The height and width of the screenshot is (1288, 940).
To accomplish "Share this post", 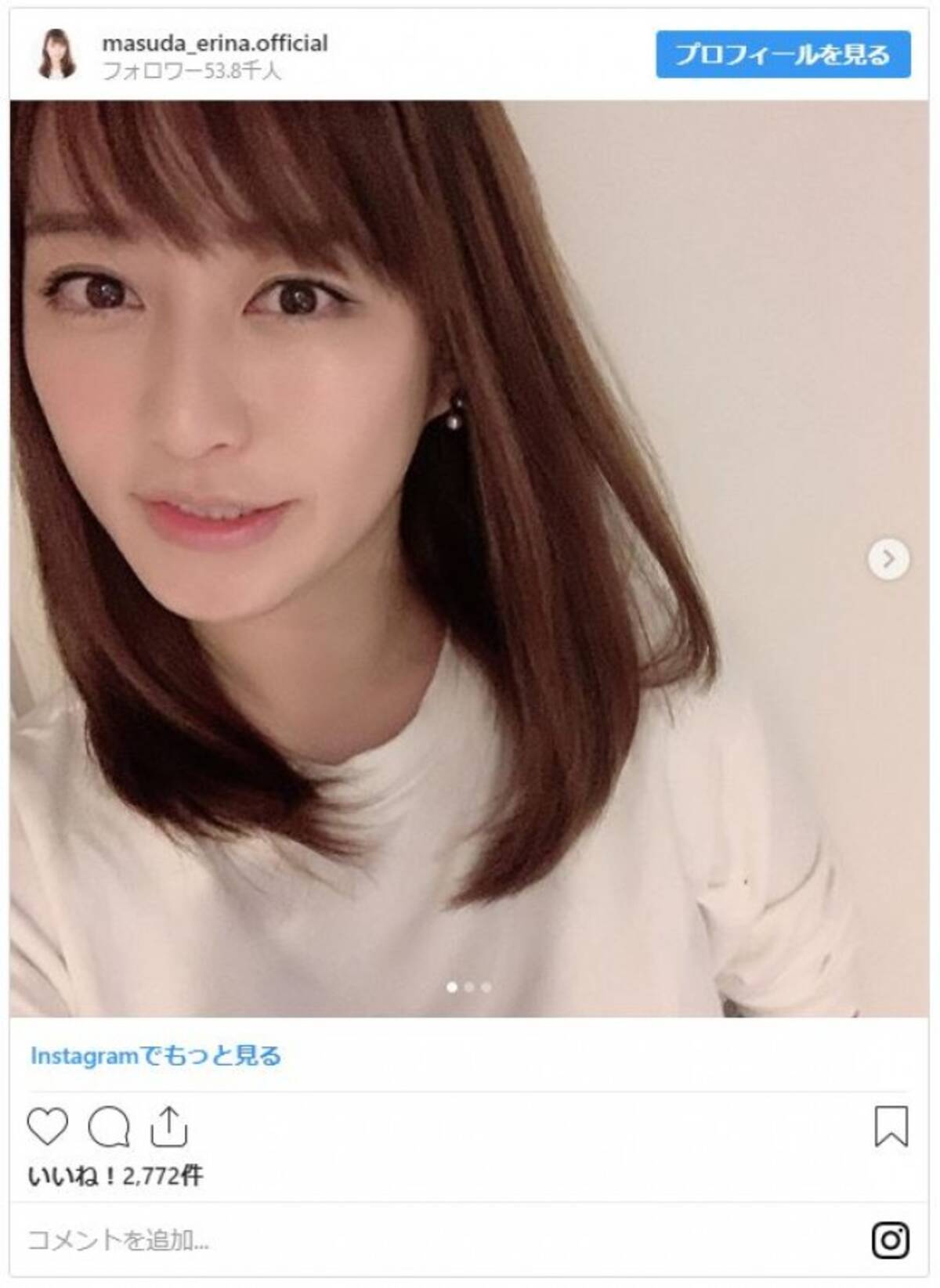I will click(169, 1127).
